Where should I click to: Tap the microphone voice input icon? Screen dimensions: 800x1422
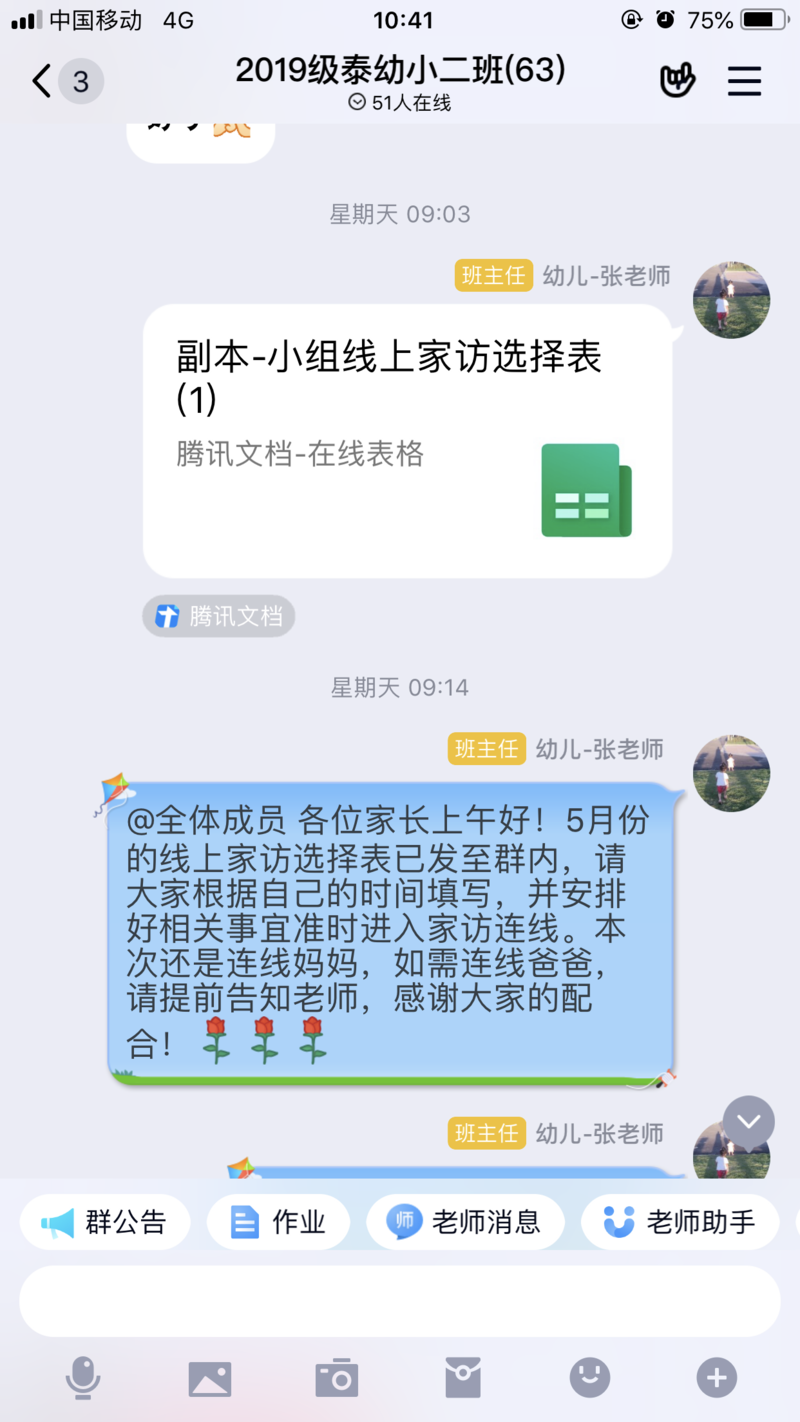tap(83, 1378)
